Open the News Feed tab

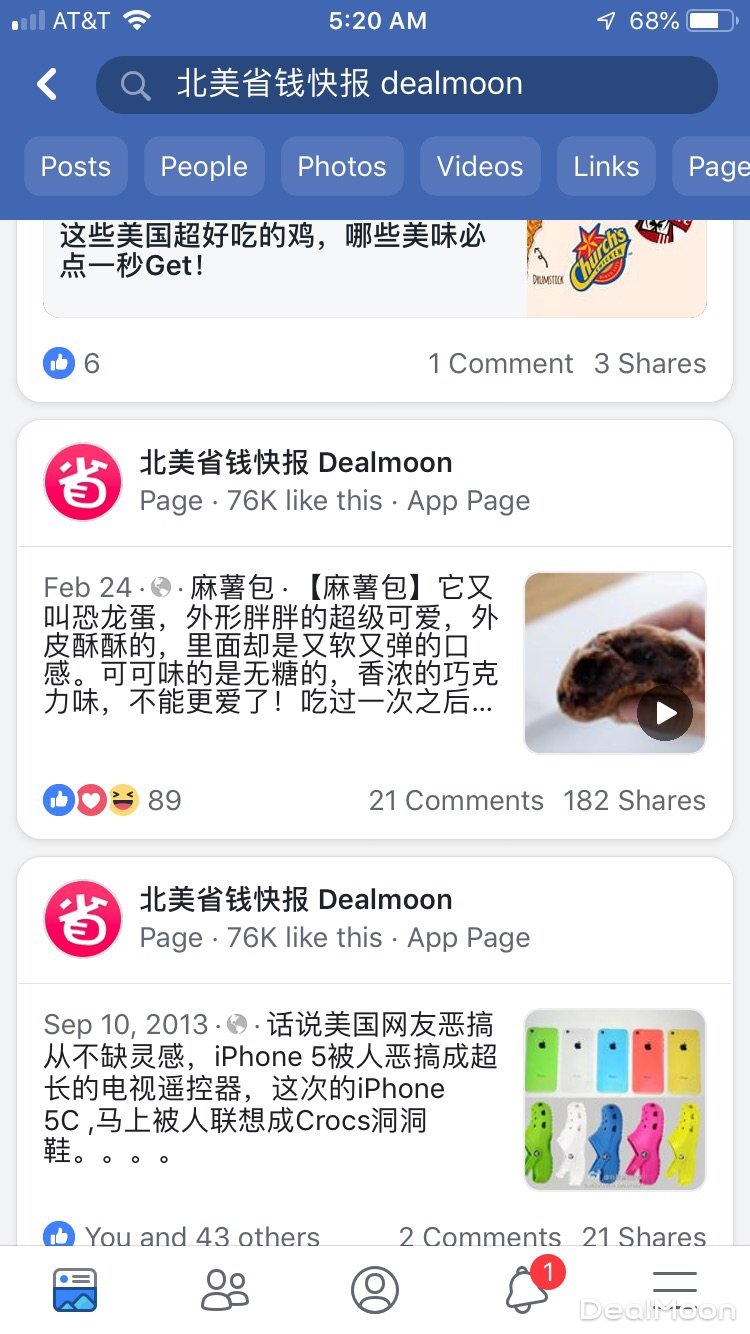click(x=75, y=1290)
